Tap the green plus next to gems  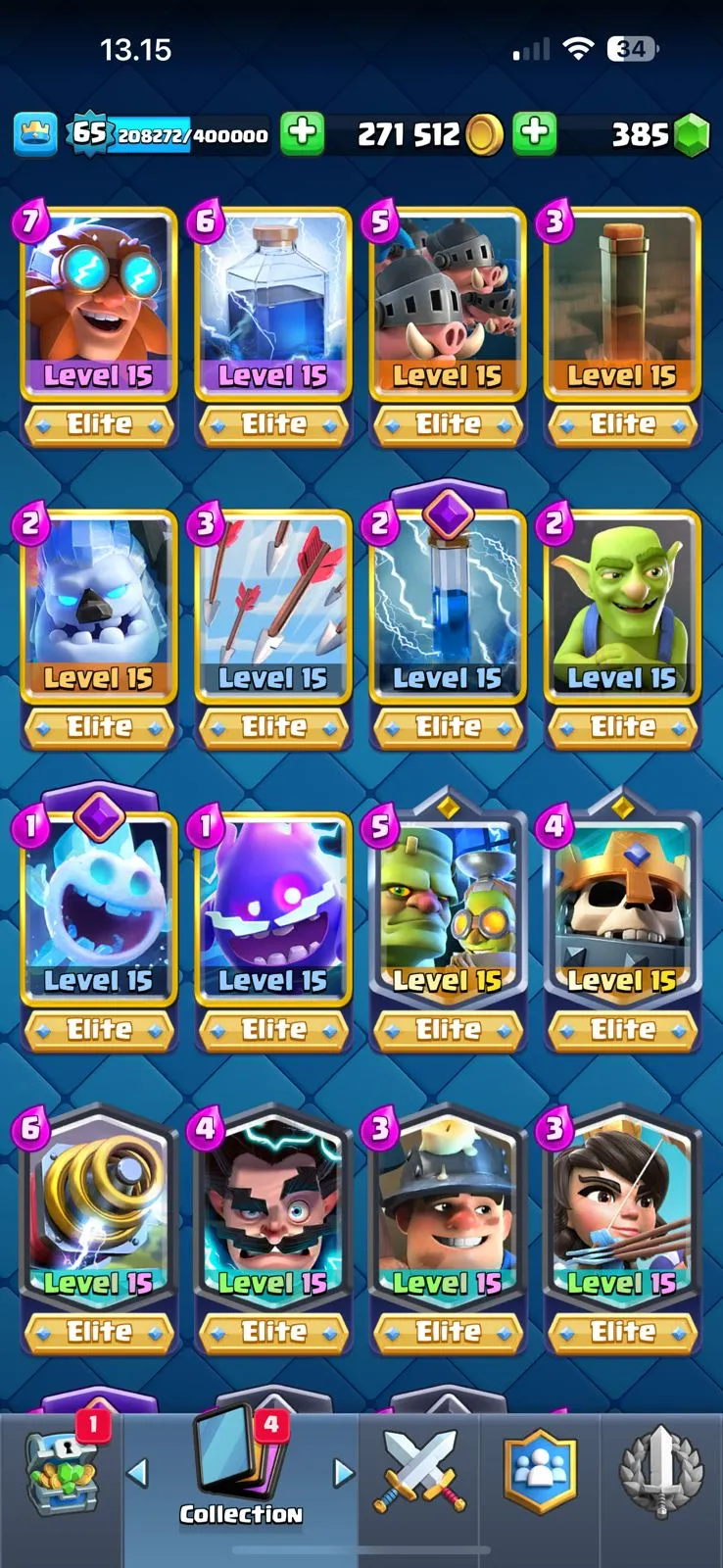534,133
